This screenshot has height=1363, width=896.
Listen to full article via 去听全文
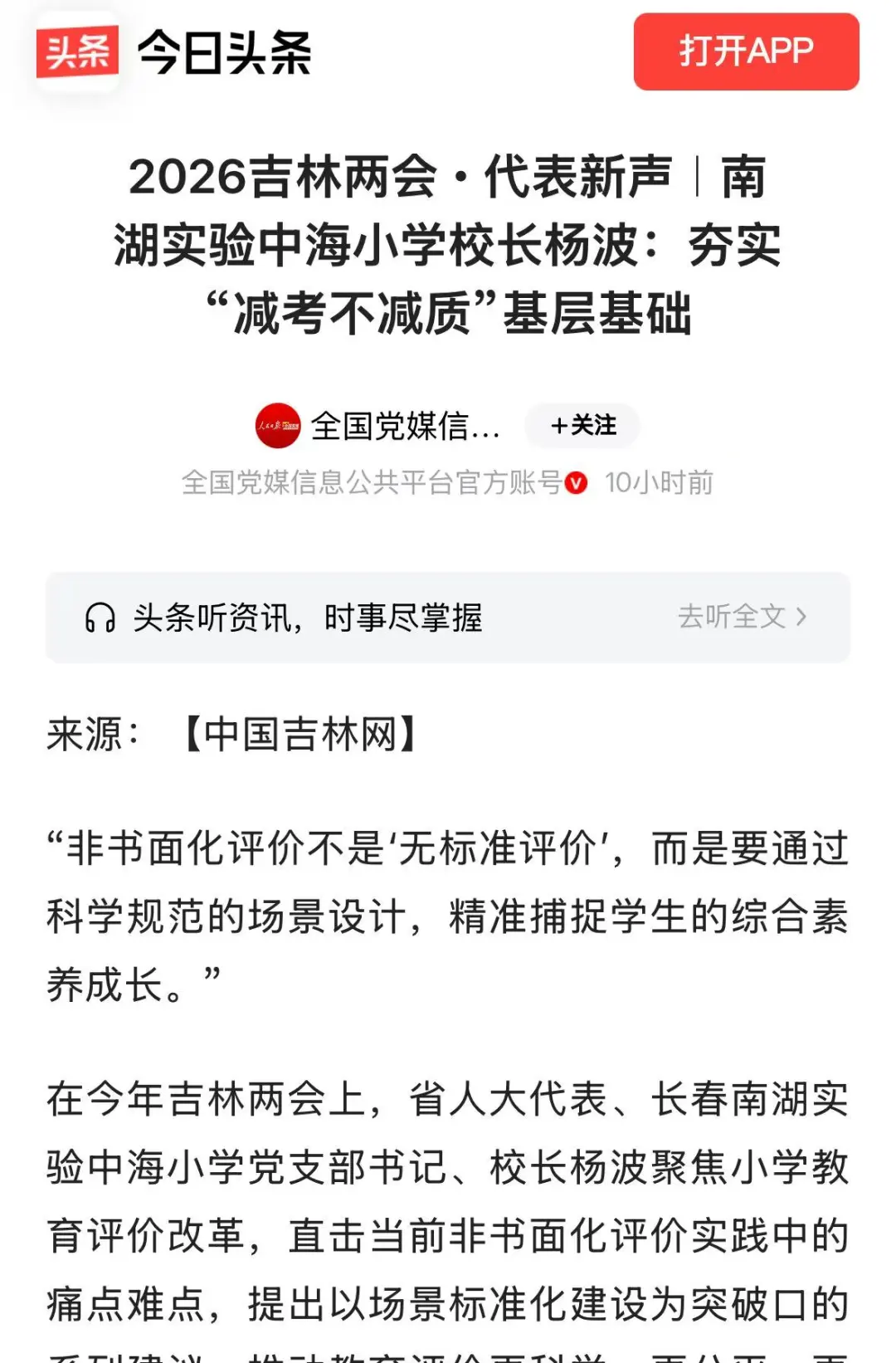(x=741, y=617)
